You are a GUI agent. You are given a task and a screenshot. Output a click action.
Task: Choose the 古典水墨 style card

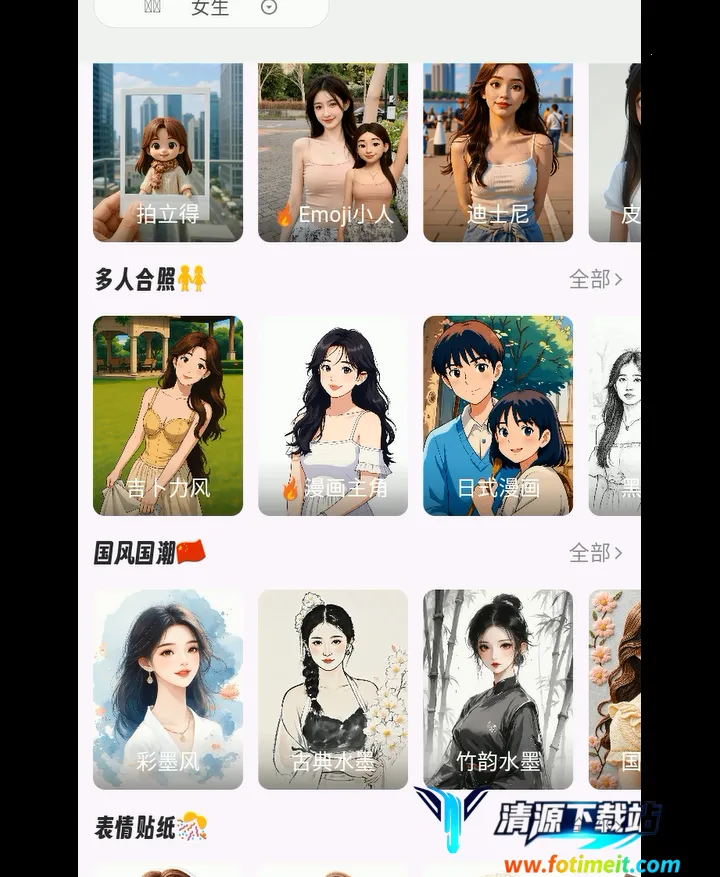pyautogui.click(x=333, y=689)
